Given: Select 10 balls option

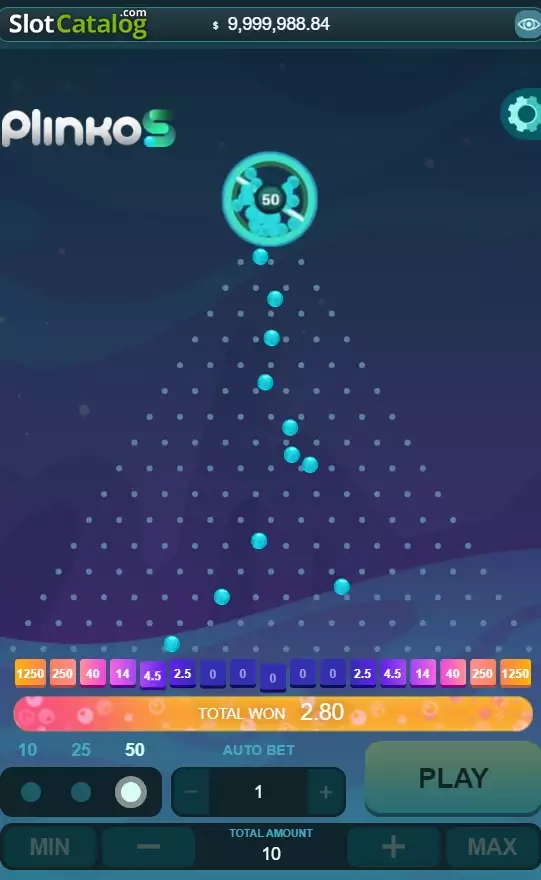Looking at the screenshot, I should pyautogui.click(x=30, y=792).
